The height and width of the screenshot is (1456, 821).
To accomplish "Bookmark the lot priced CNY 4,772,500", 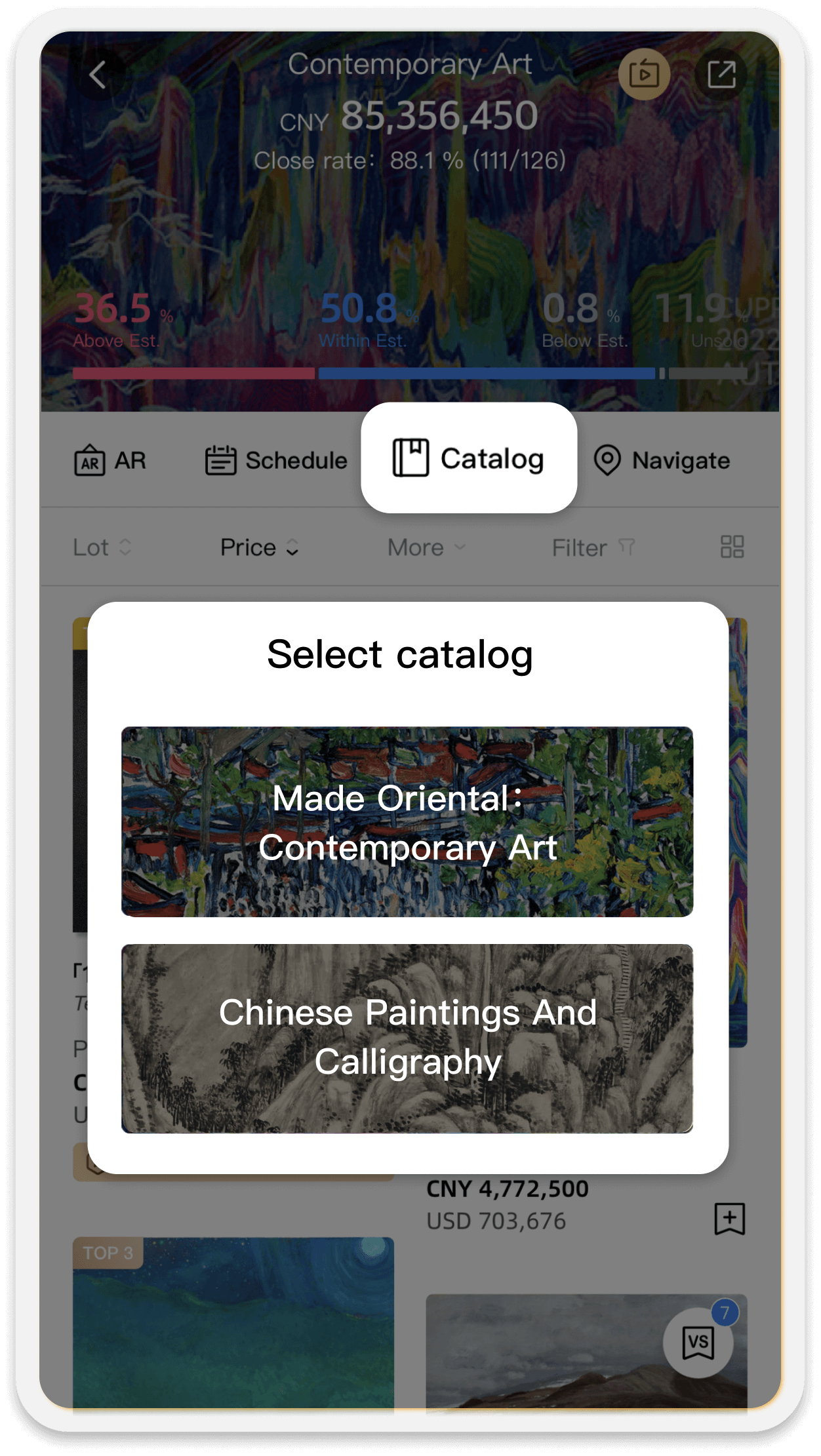I will (x=729, y=1219).
